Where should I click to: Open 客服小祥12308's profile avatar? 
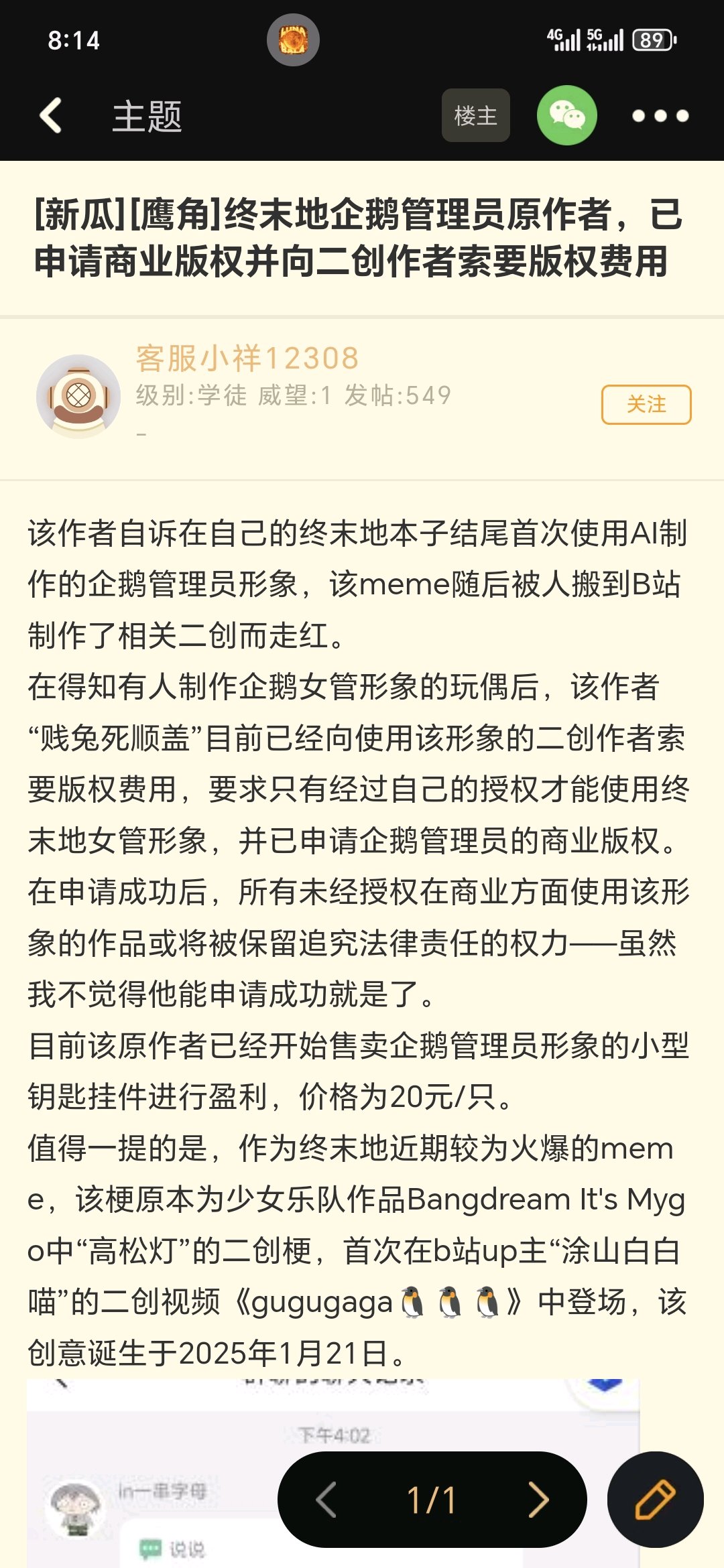[x=78, y=396]
